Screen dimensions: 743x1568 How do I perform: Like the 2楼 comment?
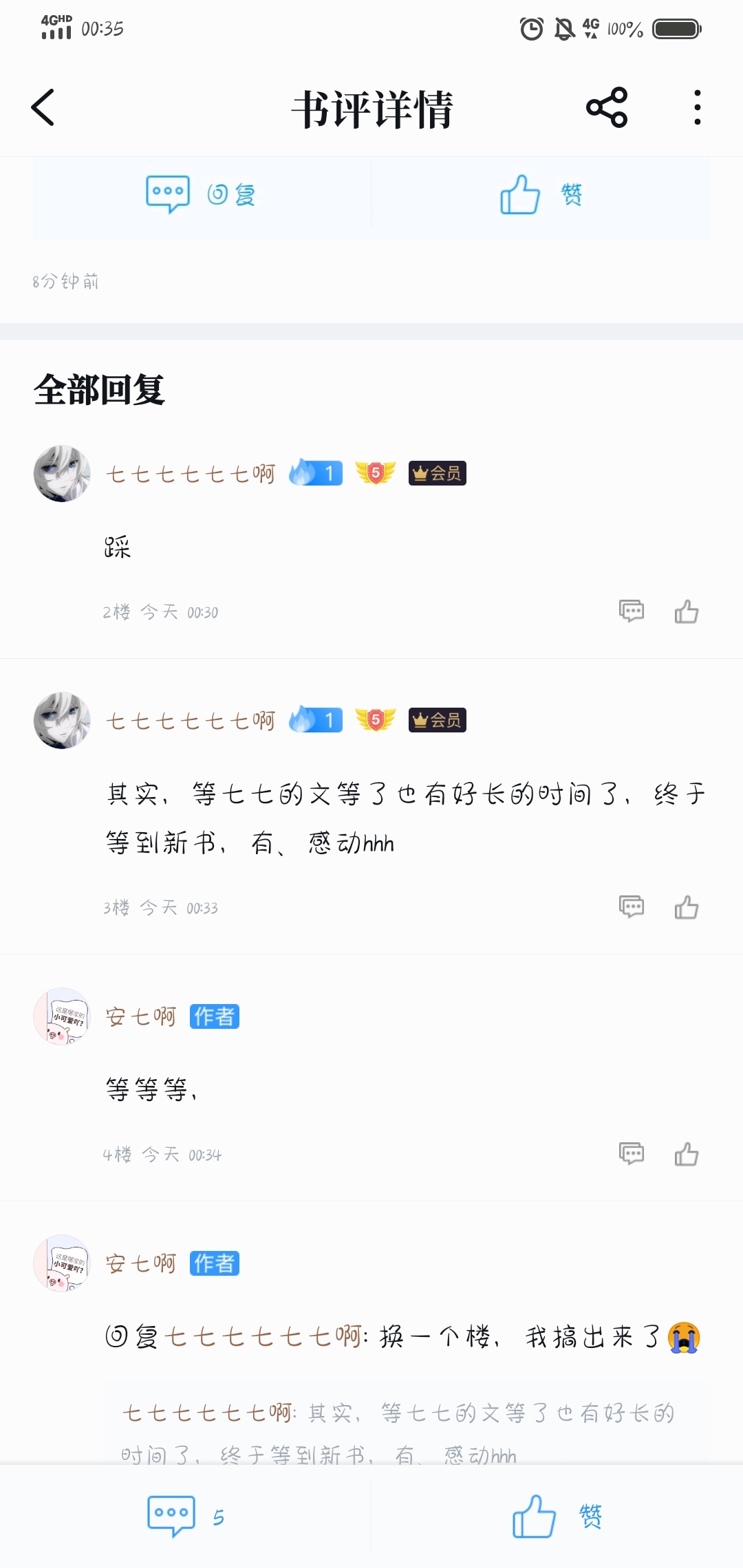[686, 611]
